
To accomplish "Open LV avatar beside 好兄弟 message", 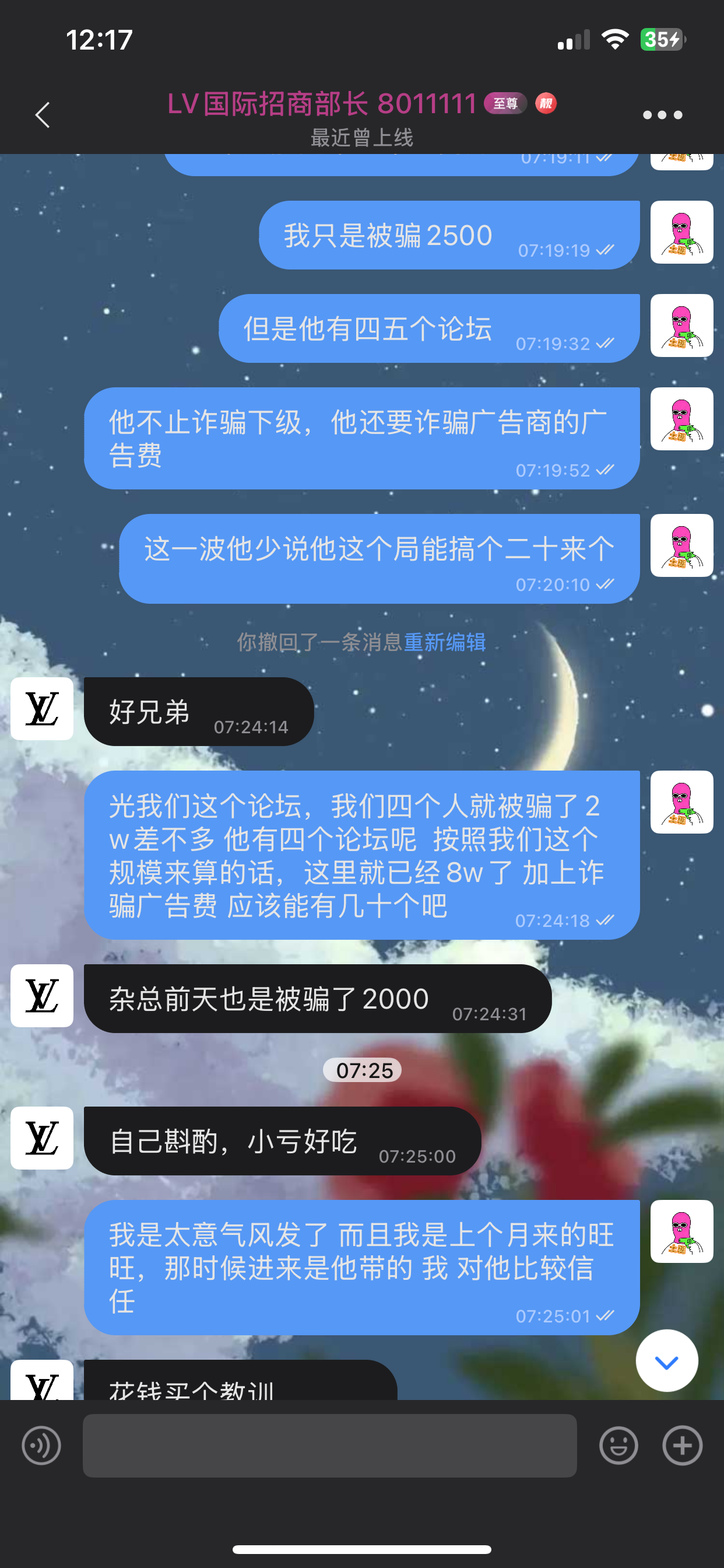I will 42,709.
